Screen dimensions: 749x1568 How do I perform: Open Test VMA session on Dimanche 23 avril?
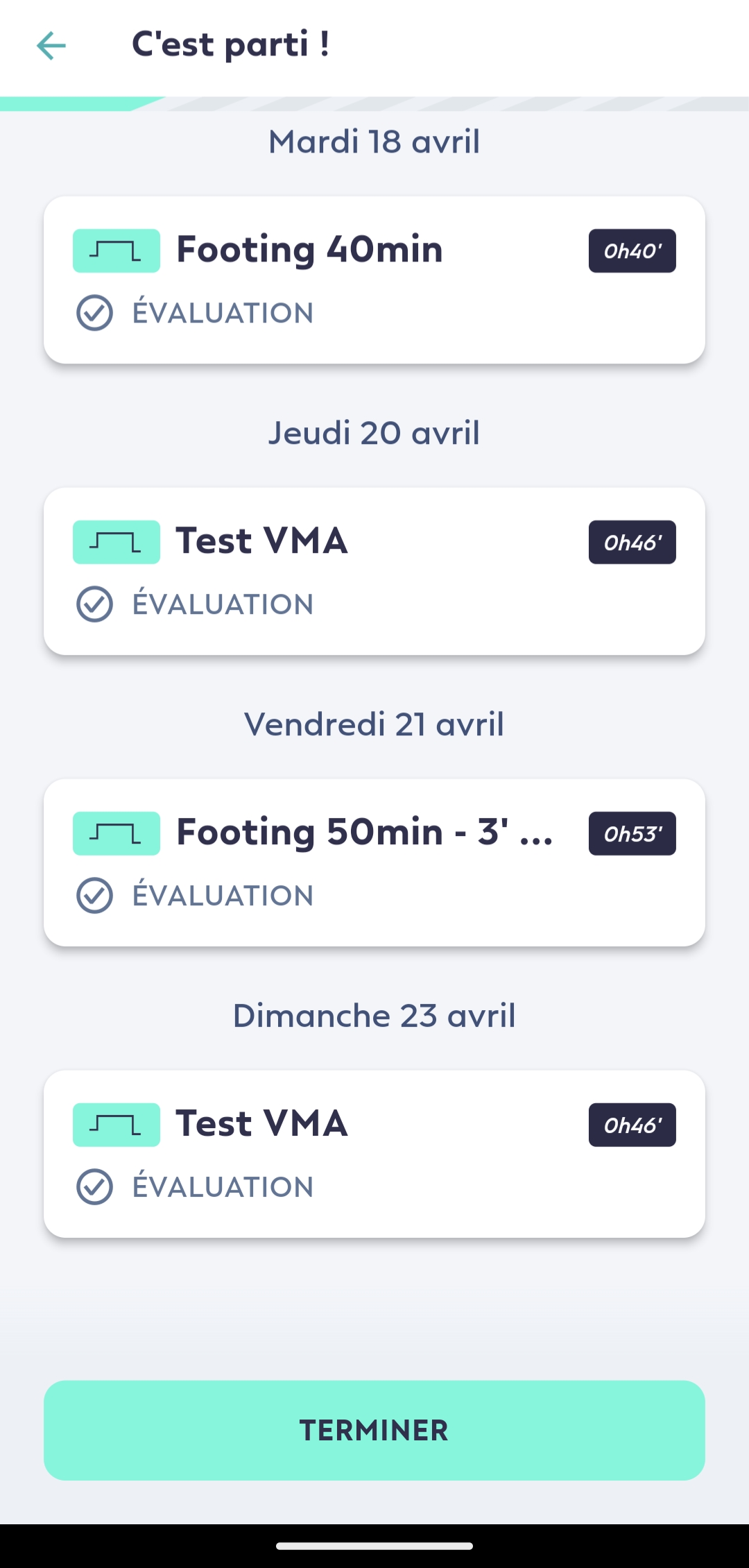[374, 1154]
